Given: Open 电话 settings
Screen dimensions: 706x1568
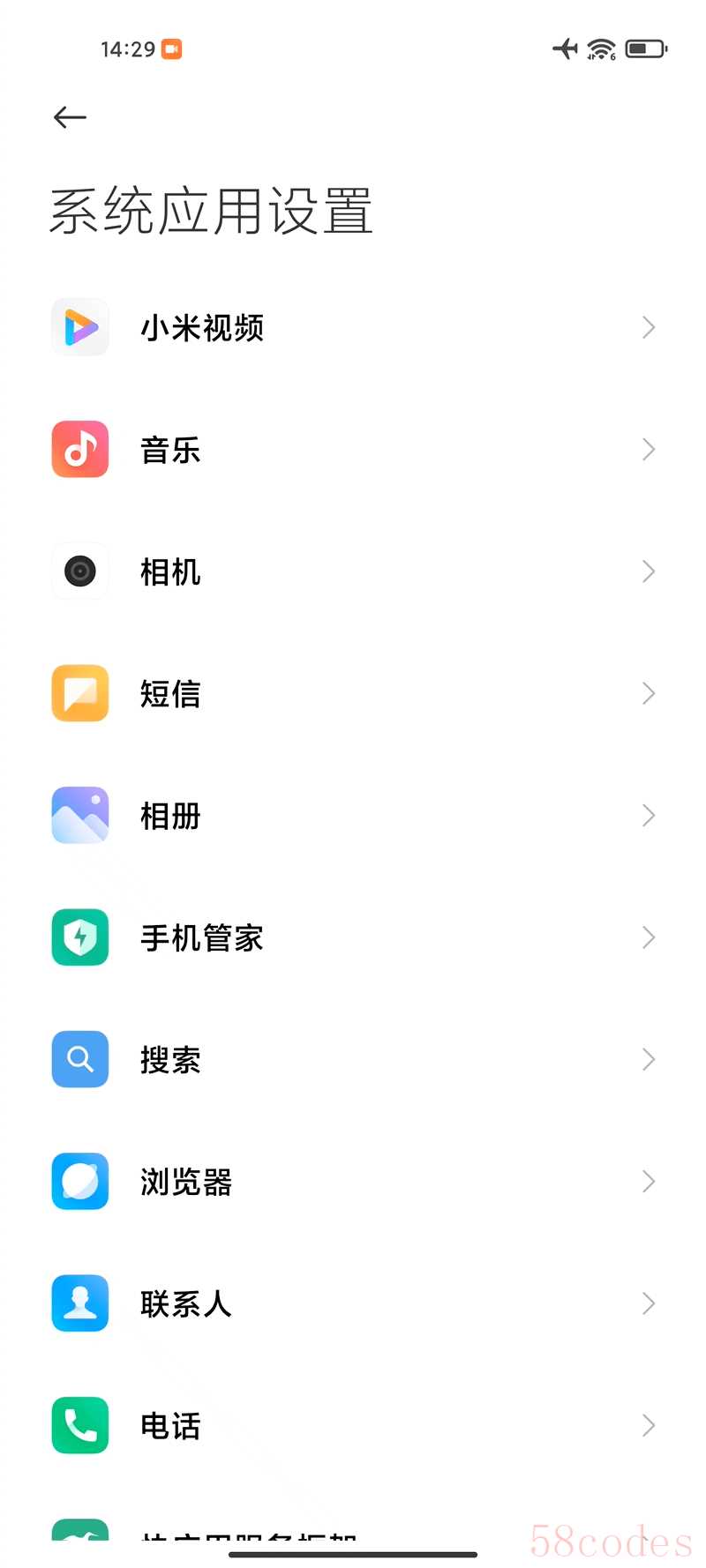Looking at the screenshot, I should 353,1425.
